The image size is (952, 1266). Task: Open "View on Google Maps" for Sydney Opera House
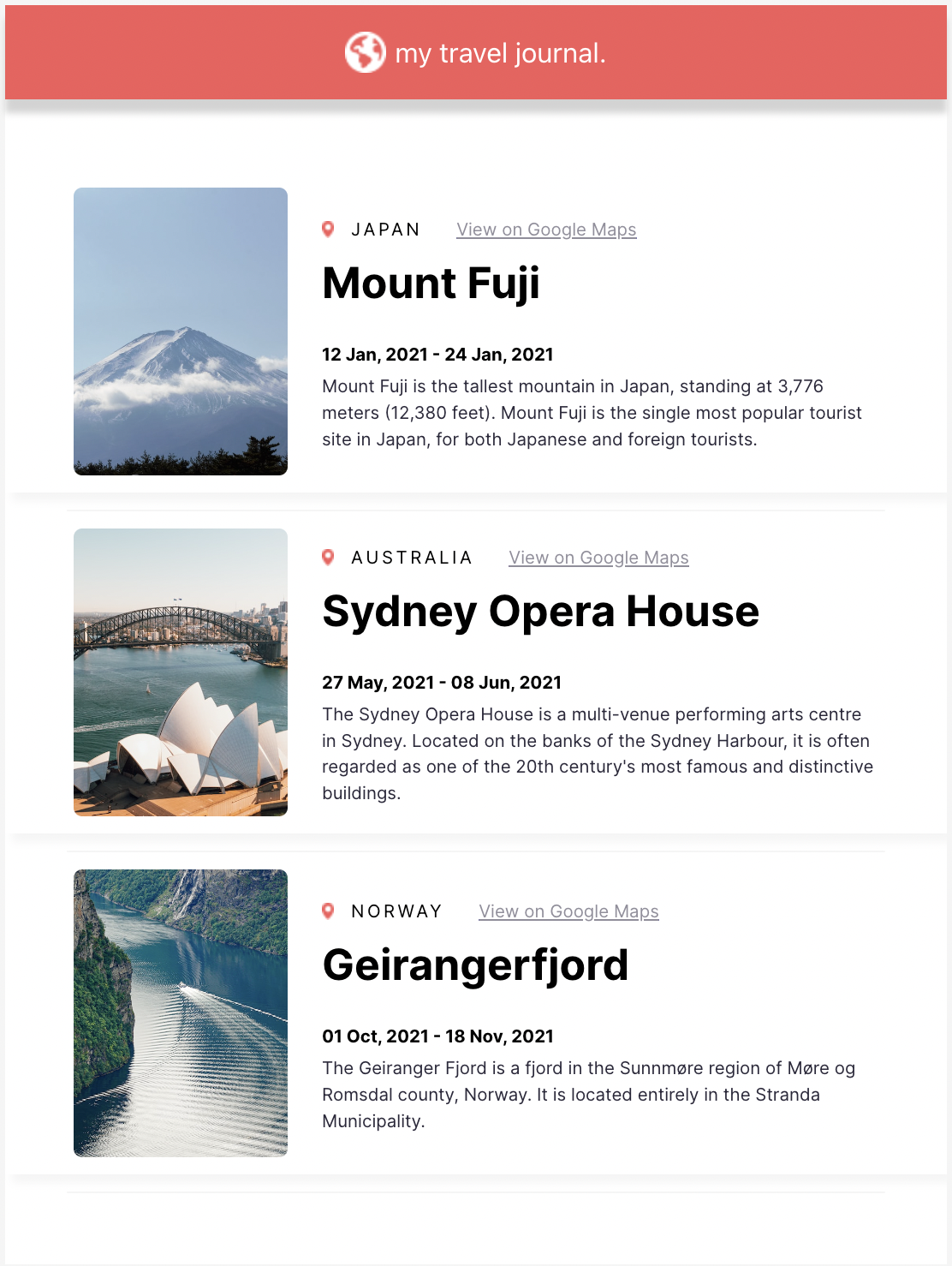coord(598,557)
